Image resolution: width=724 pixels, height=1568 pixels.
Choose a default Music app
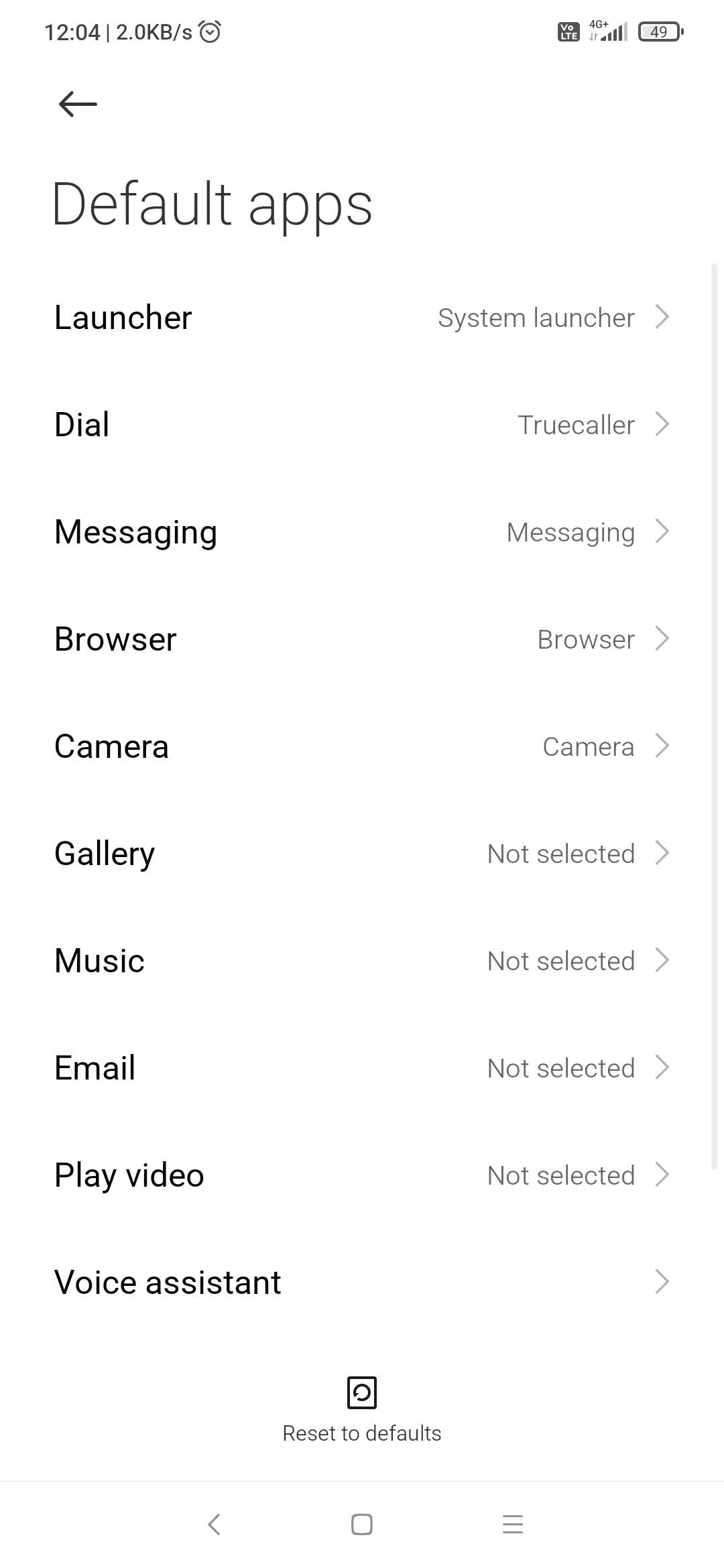tap(362, 961)
